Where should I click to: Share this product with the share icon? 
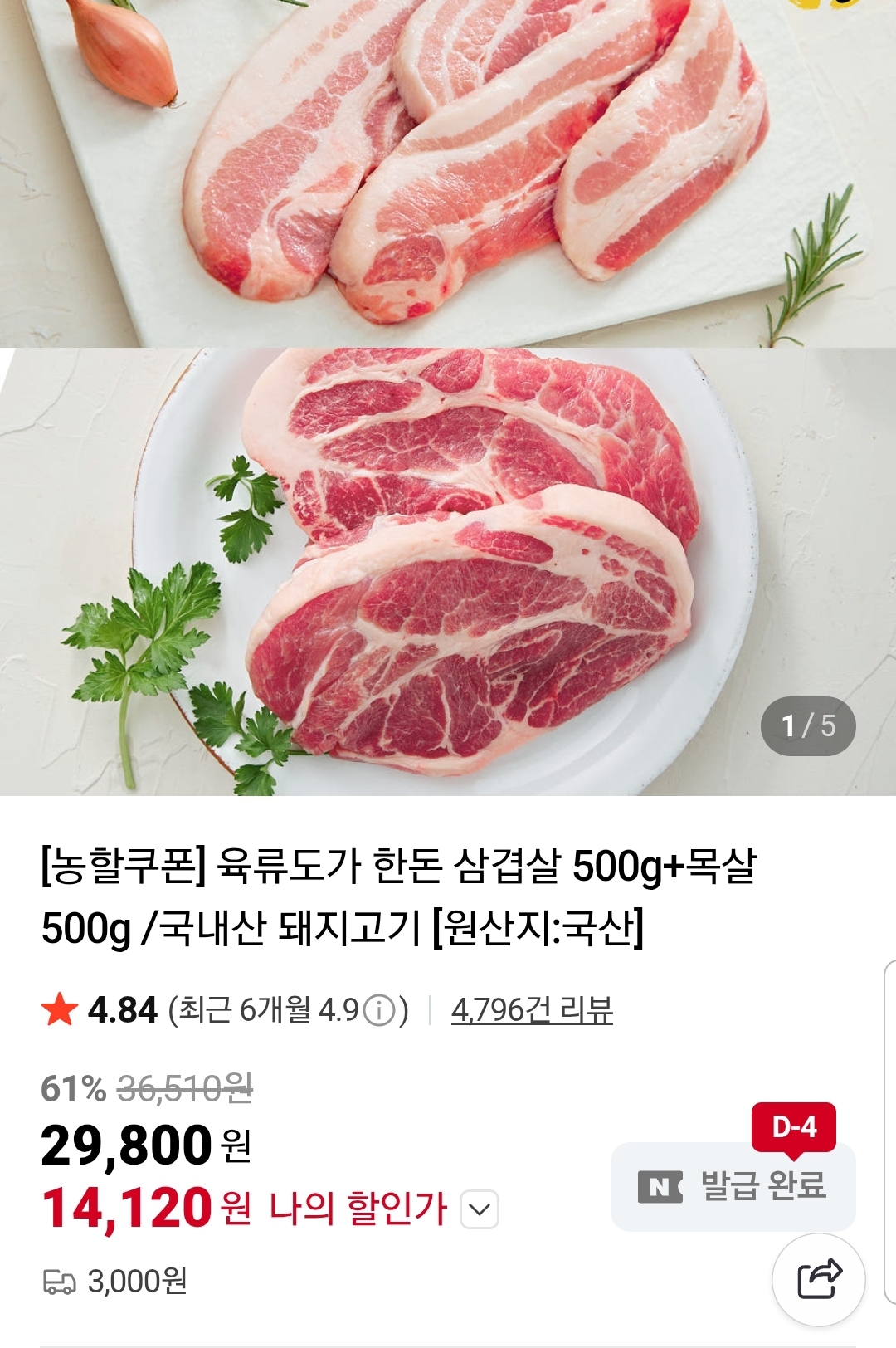(819, 1279)
